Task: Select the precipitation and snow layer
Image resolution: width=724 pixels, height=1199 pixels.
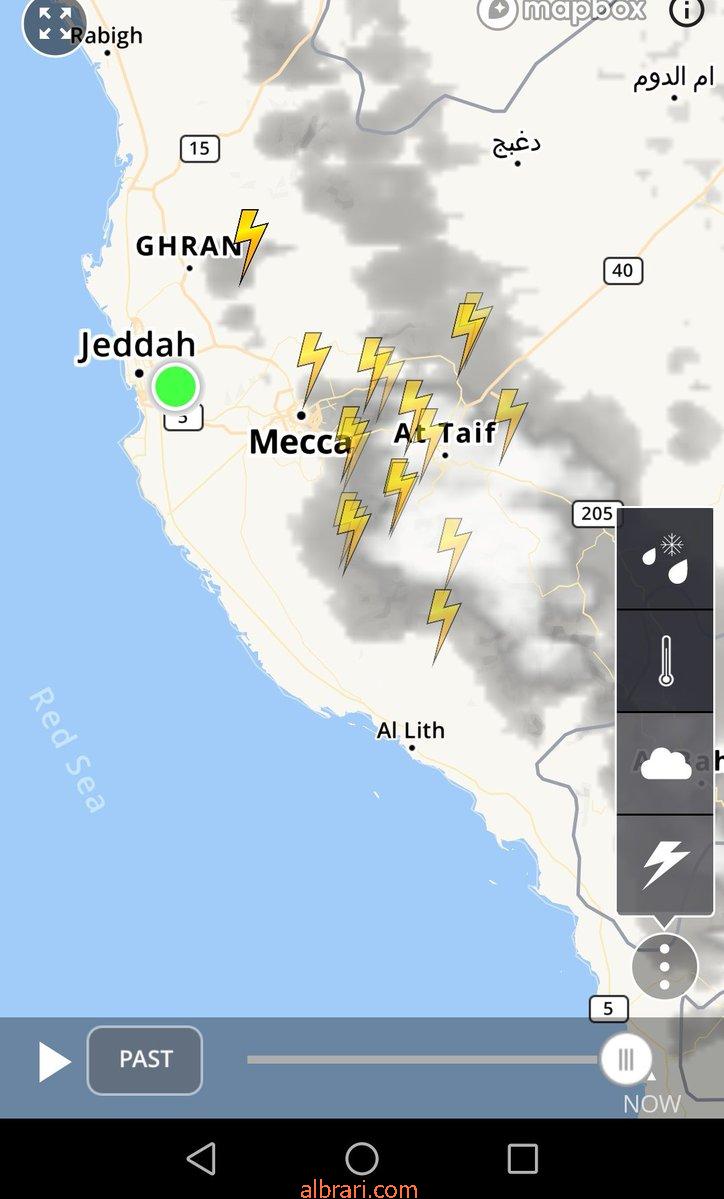Action: 665,558
